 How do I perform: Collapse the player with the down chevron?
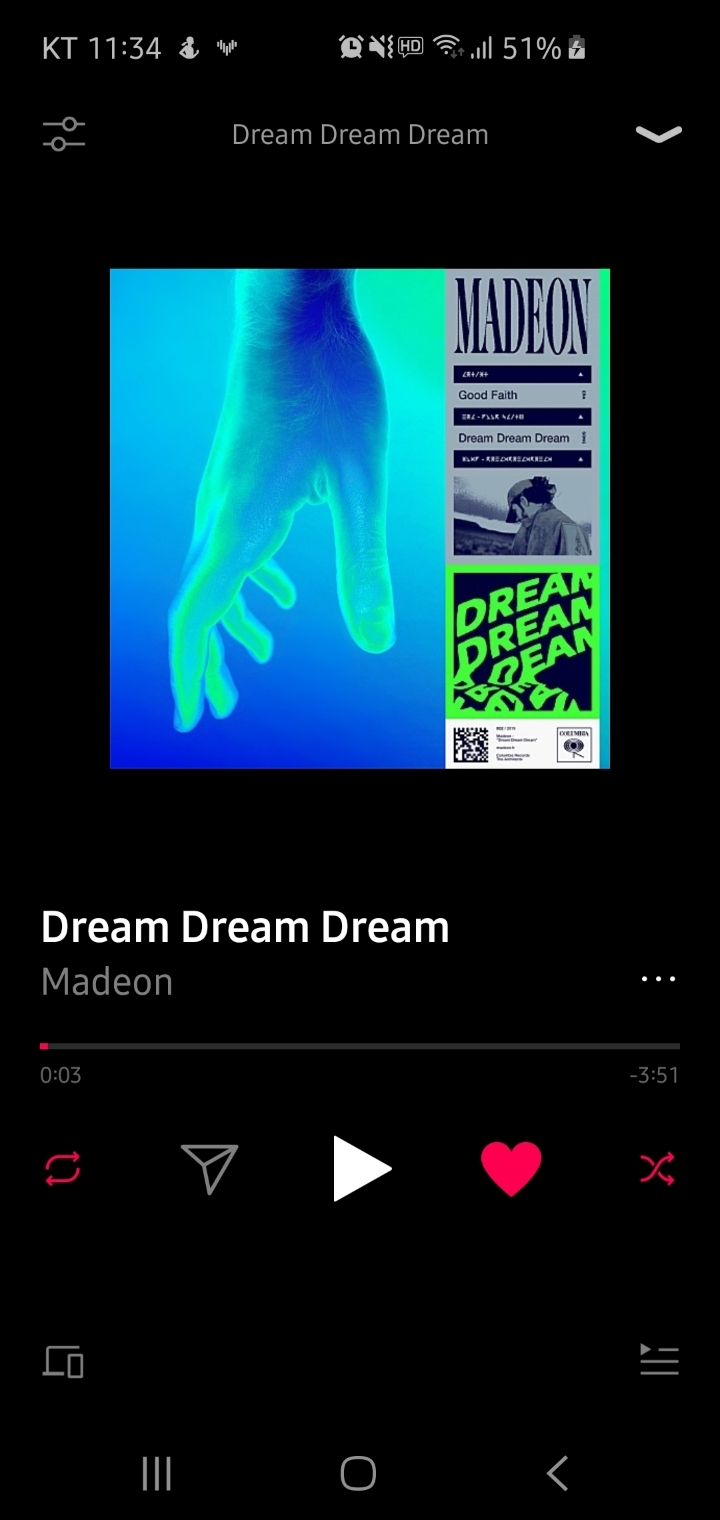click(658, 134)
